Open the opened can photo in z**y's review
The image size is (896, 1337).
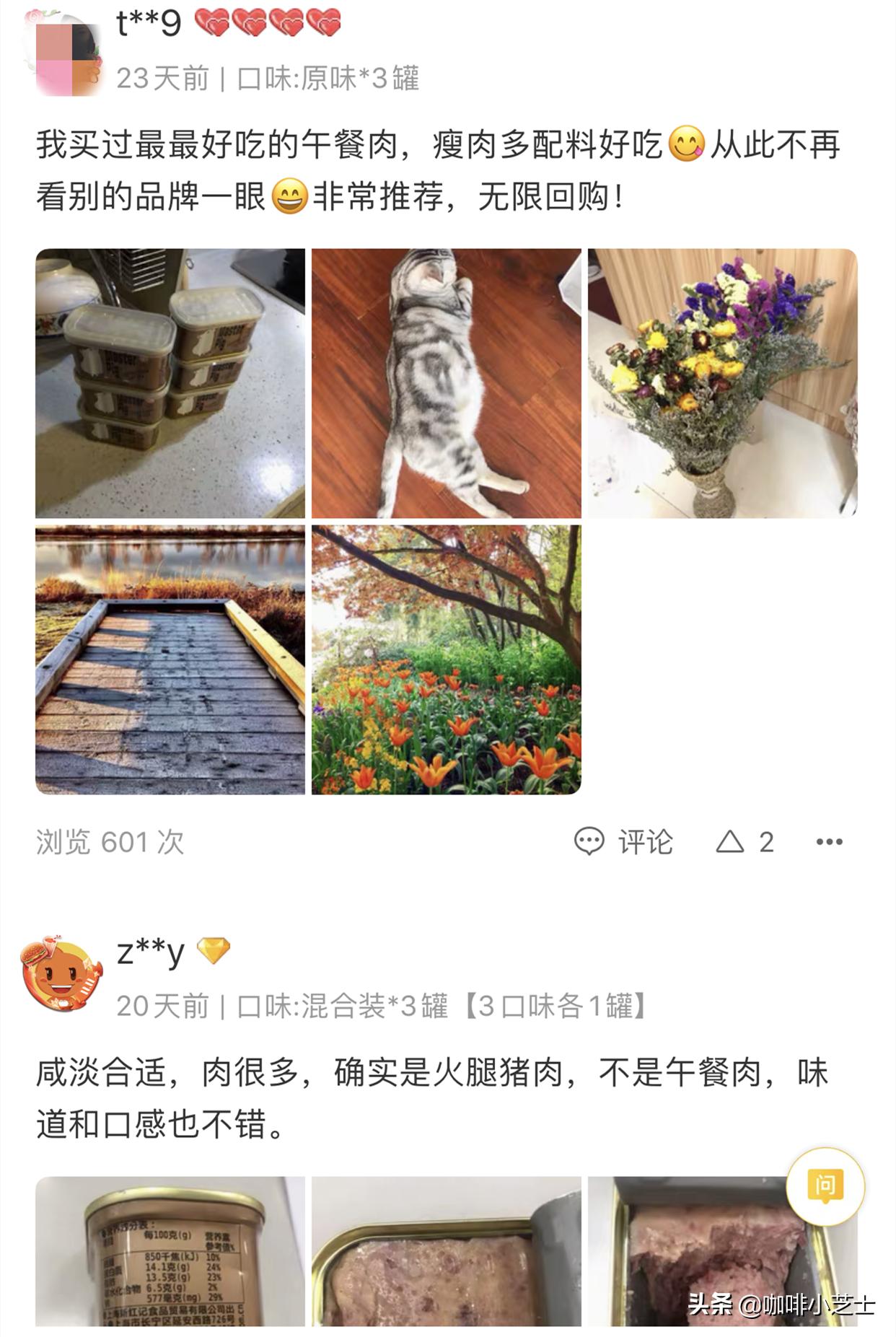click(447, 1270)
